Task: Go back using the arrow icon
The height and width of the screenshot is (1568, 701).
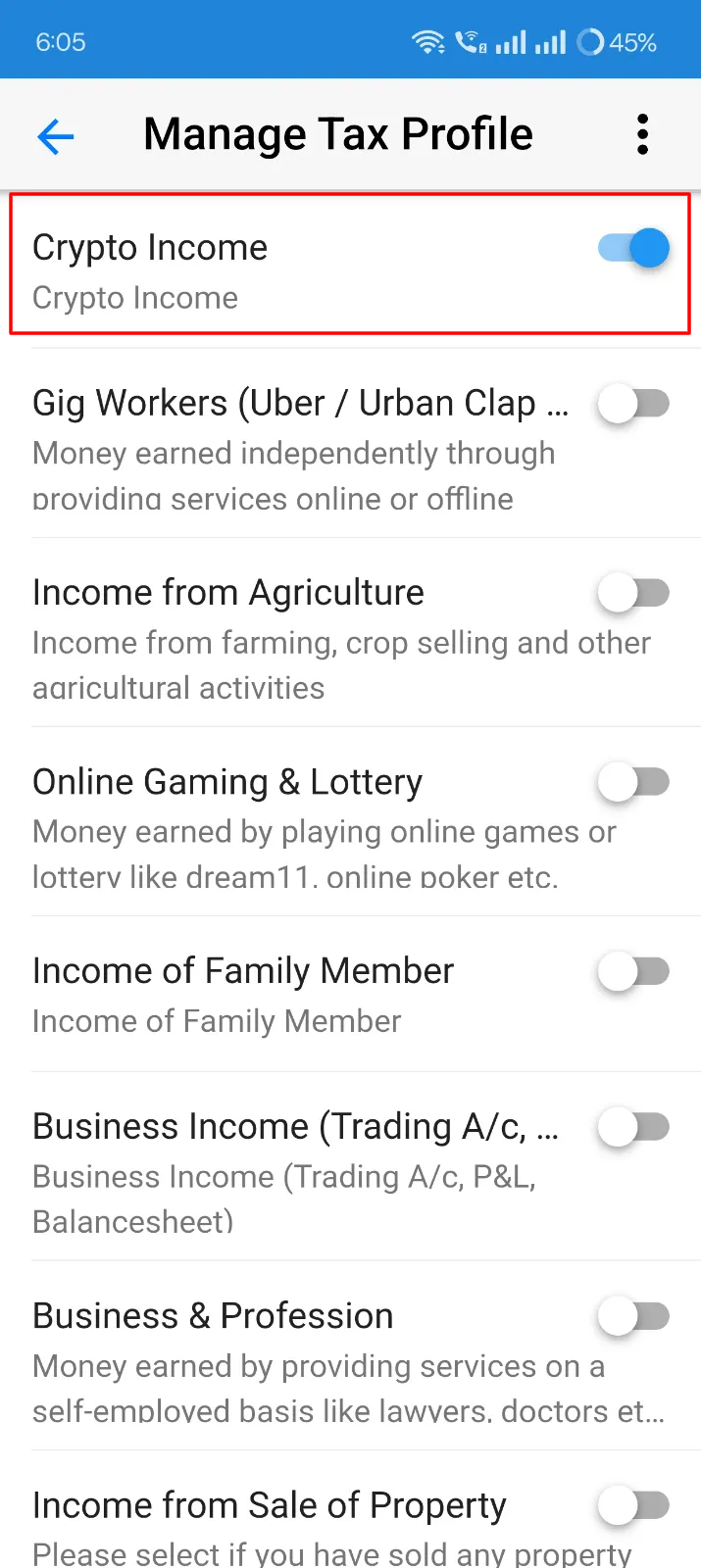Action: [55, 135]
